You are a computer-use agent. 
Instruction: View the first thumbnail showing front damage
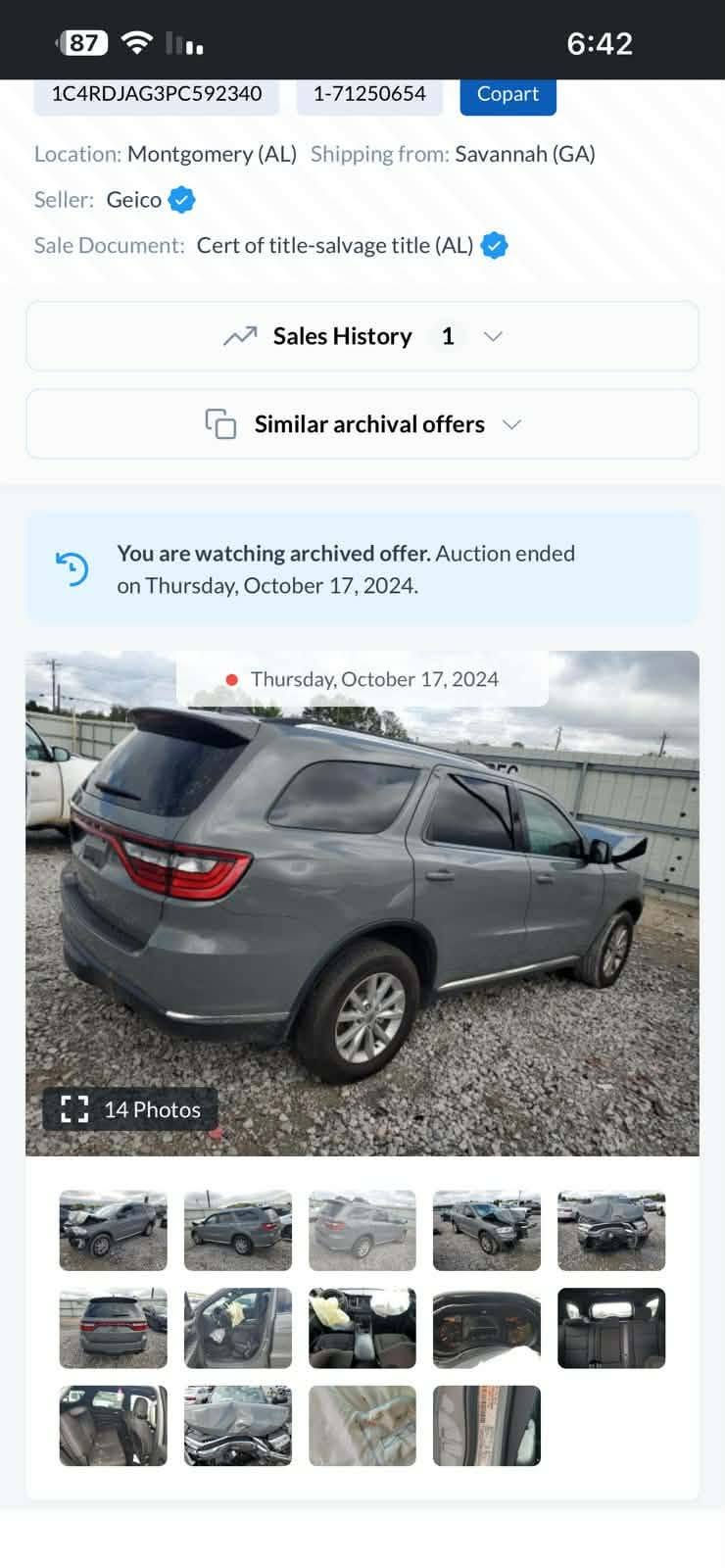click(114, 1231)
